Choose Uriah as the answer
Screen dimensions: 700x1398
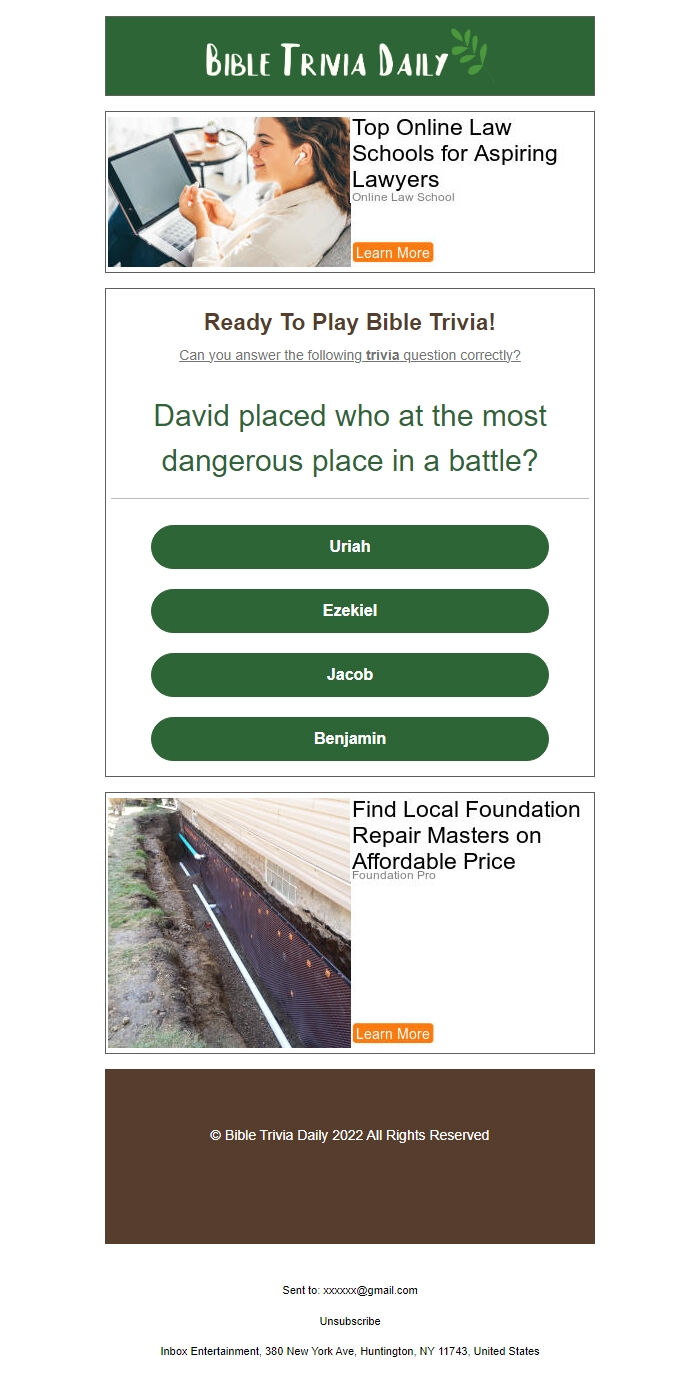click(350, 547)
